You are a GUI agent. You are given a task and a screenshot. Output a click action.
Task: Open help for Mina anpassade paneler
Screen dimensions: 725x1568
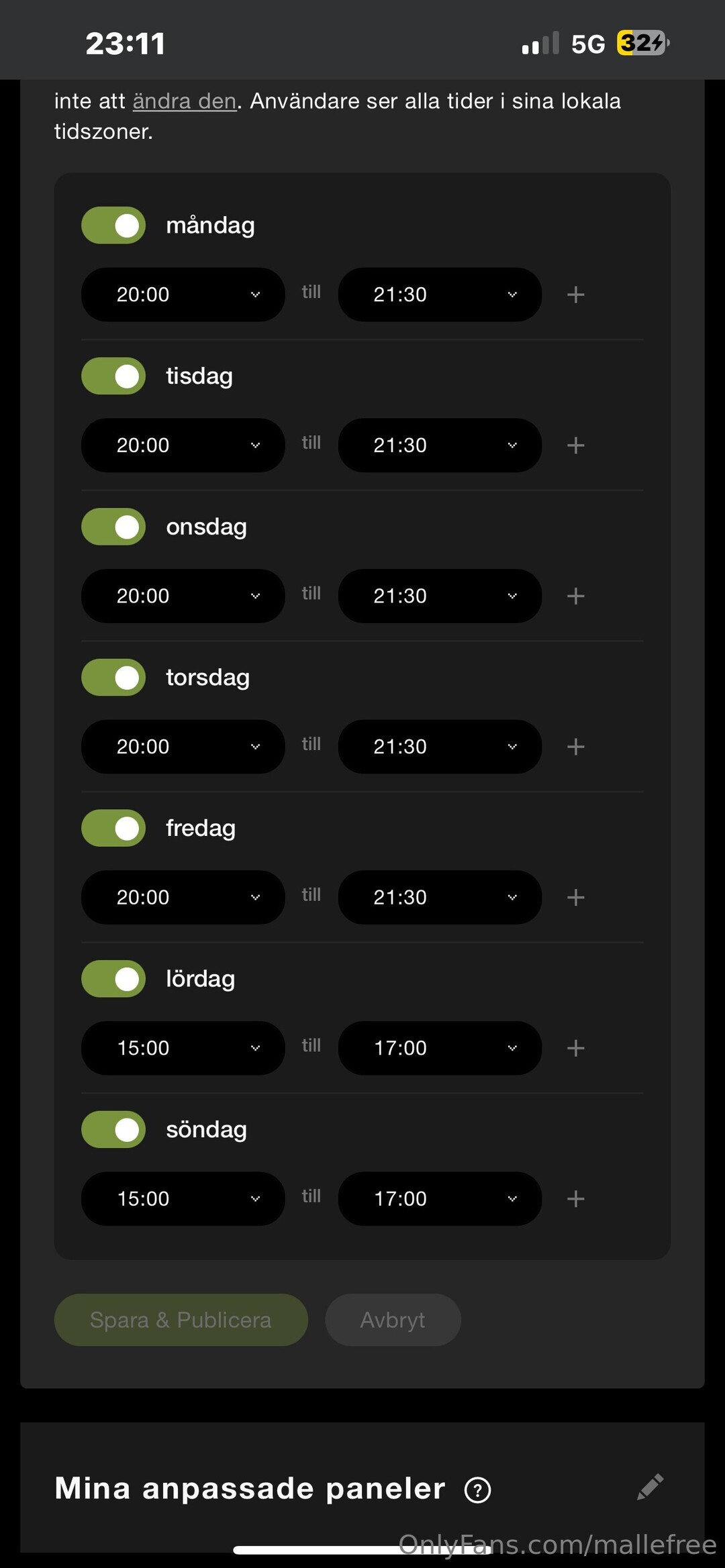477,1490
